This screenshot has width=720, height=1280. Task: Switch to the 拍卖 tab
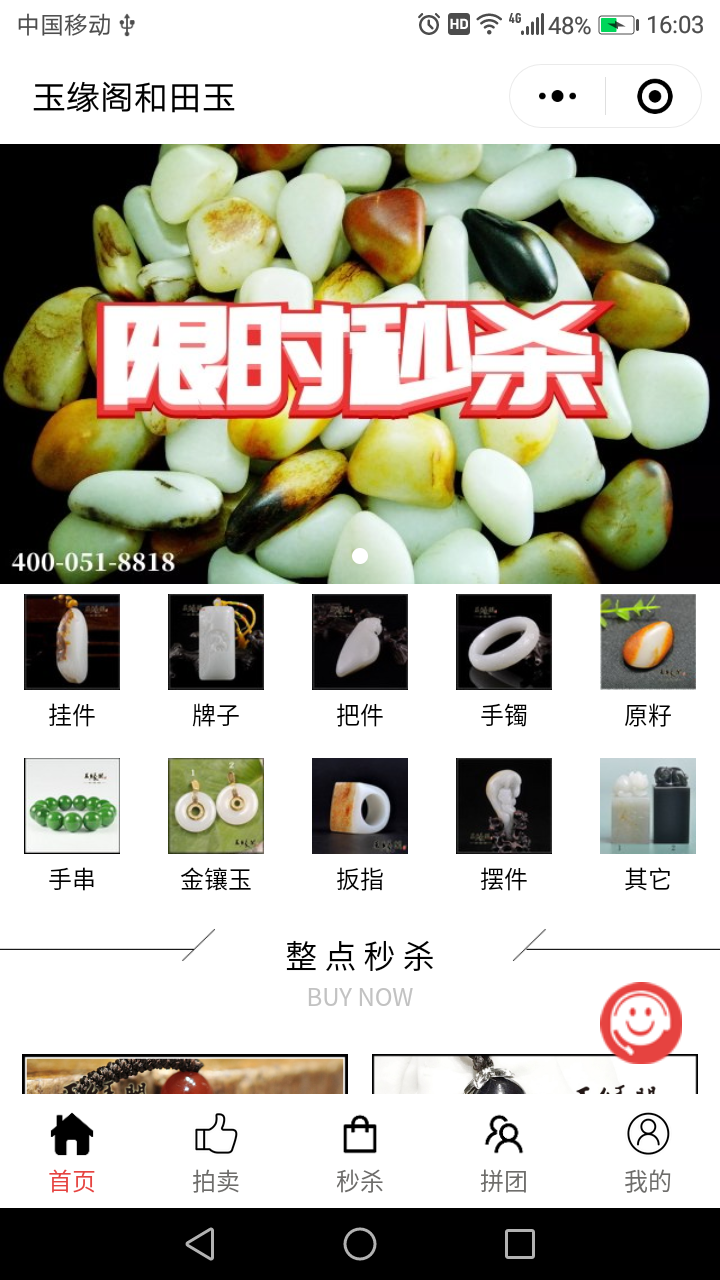coord(216,1153)
